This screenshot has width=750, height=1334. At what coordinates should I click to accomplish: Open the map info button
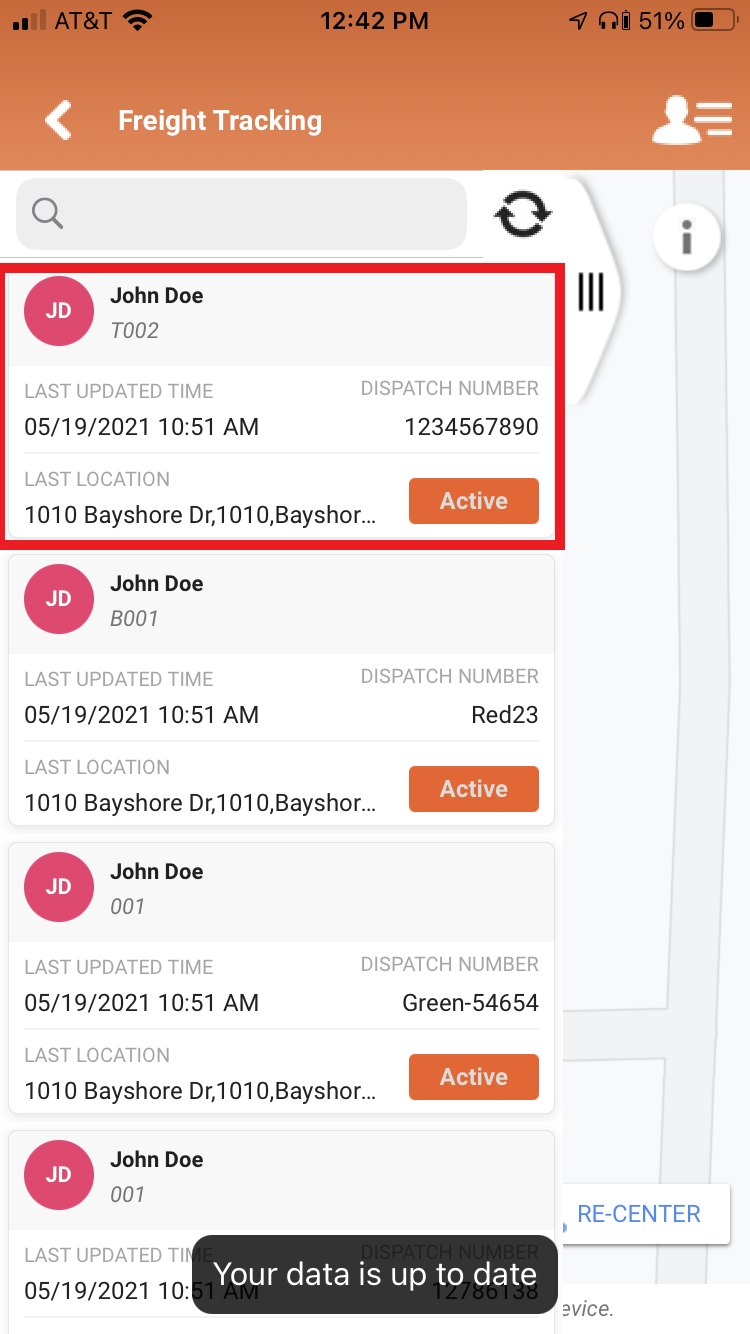tap(687, 238)
